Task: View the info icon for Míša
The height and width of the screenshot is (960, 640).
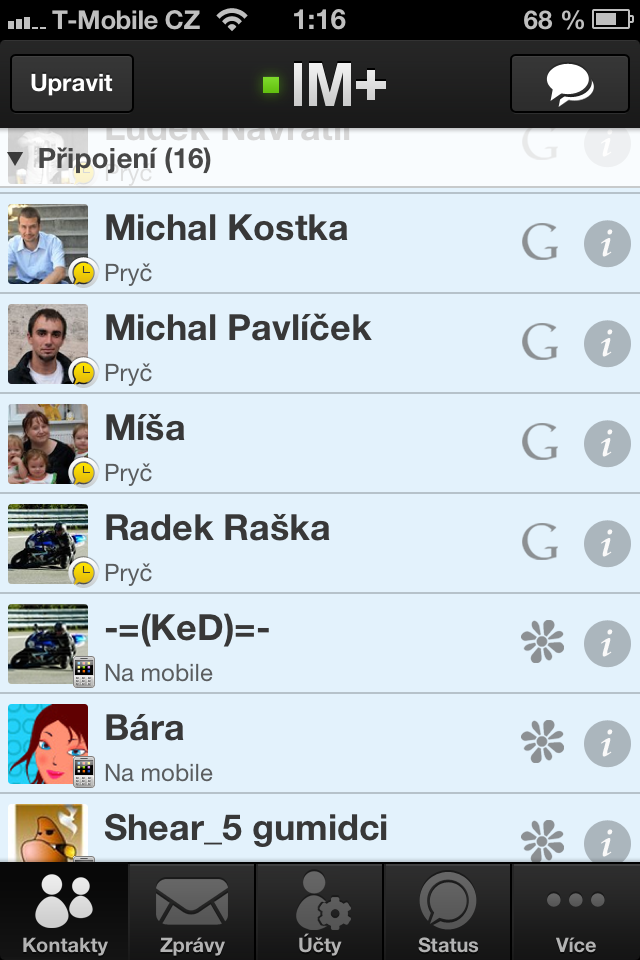Action: tap(607, 443)
